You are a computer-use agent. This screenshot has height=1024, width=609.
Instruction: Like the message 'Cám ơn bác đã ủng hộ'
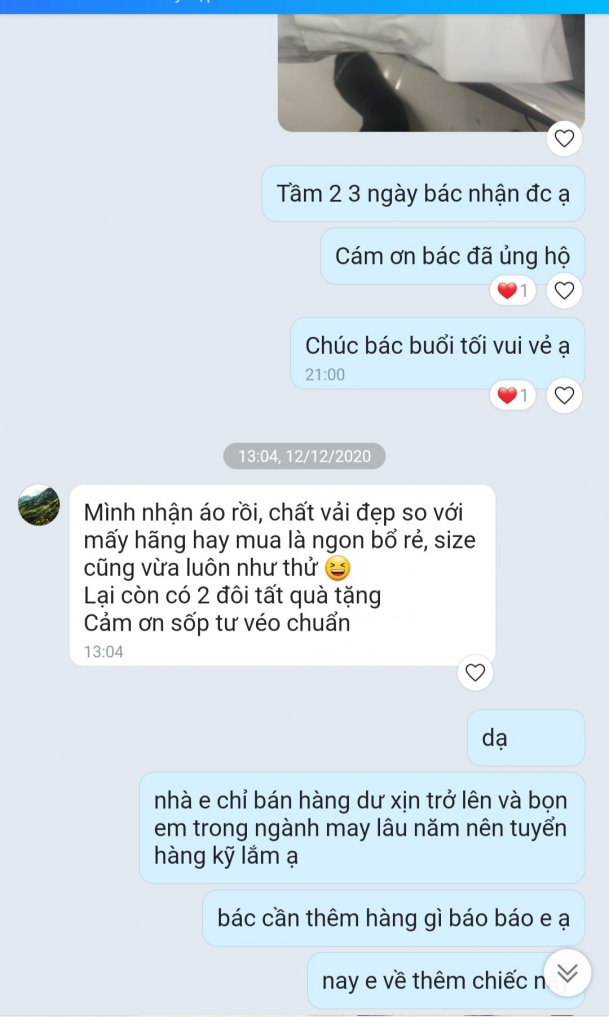pyautogui.click(x=564, y=291)
